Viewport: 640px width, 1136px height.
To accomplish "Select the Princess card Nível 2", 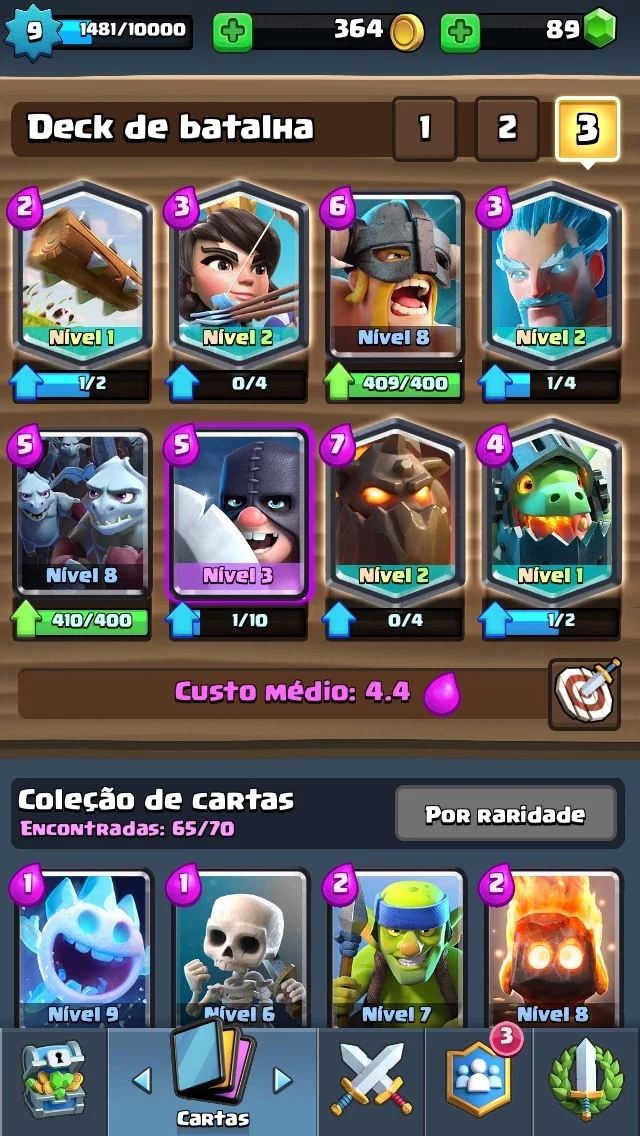I will (238, 274).
